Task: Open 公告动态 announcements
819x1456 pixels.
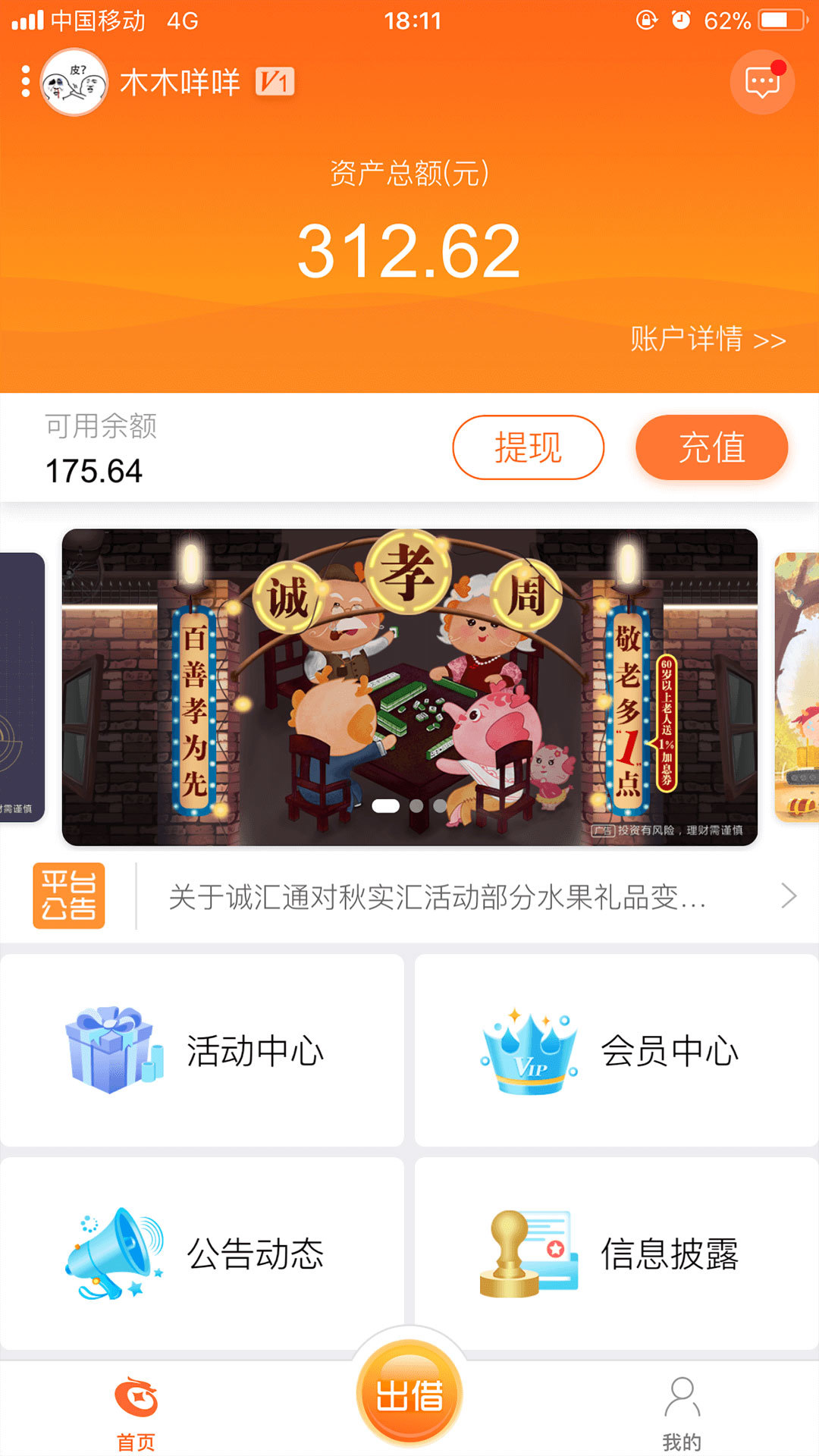Action: 202,1253
